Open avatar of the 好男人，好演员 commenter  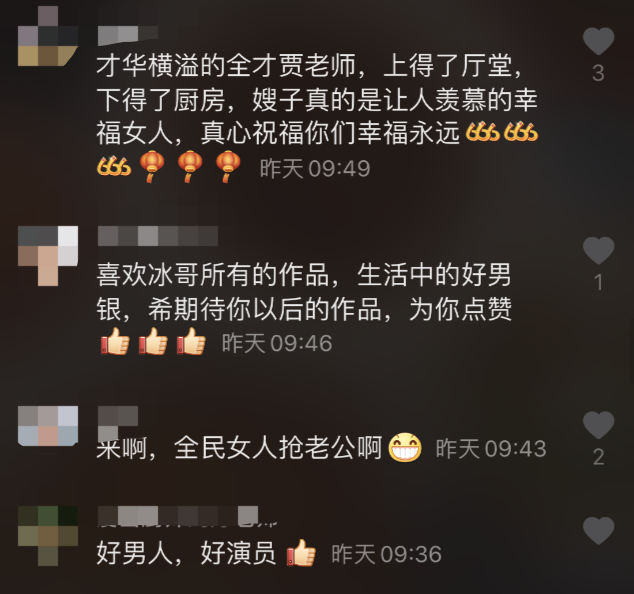(48, 535)
